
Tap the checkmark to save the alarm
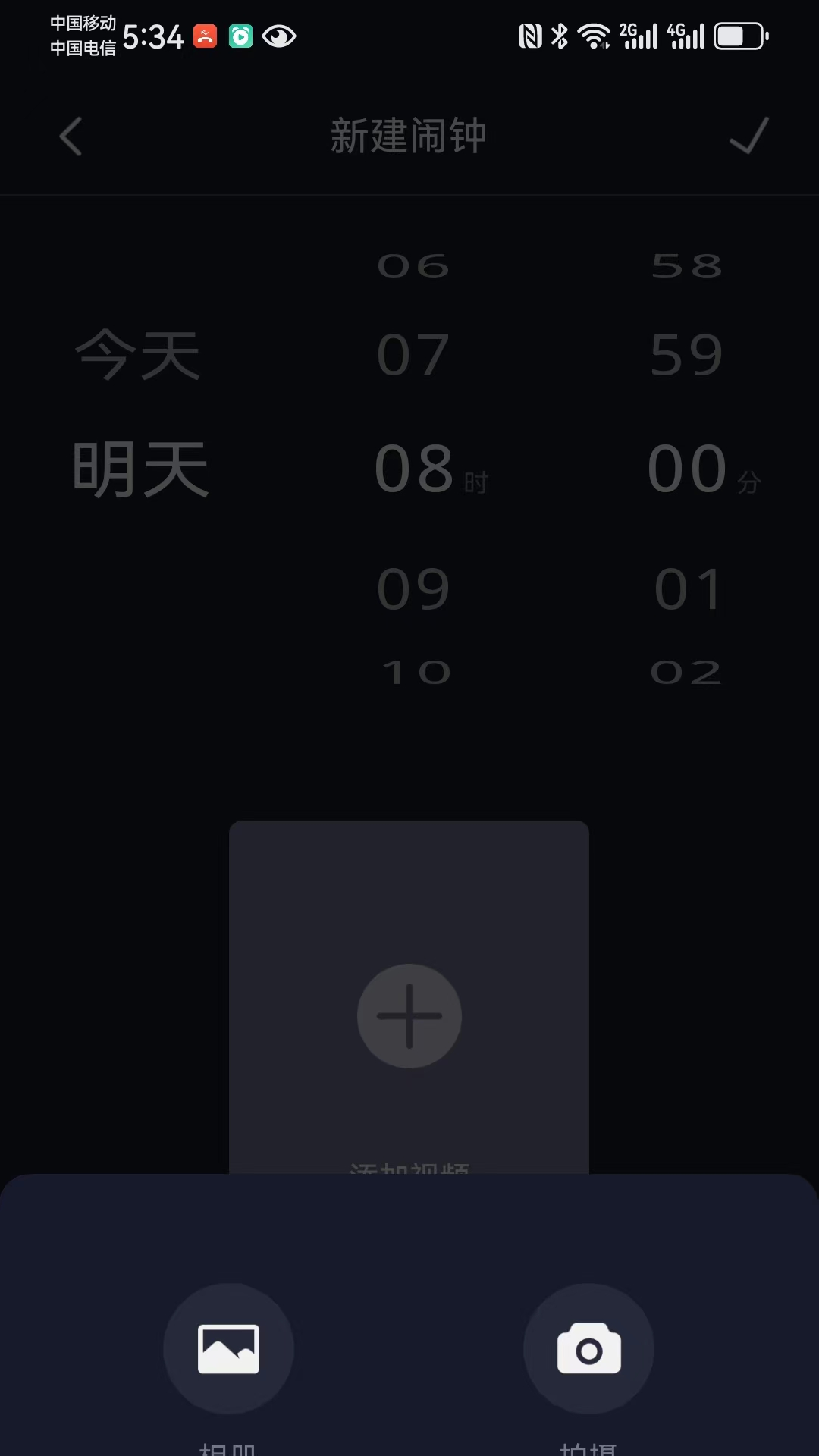[x=748, y=136]
